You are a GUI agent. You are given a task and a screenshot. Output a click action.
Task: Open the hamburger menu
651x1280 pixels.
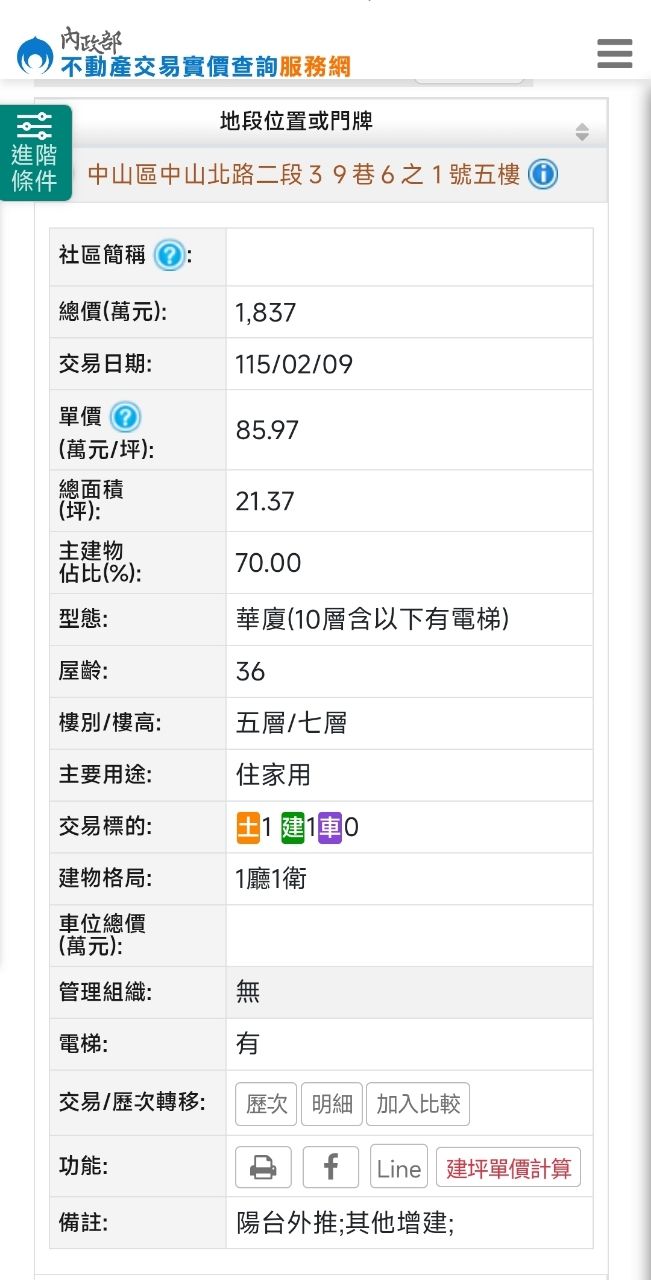[x=615, y=53]
